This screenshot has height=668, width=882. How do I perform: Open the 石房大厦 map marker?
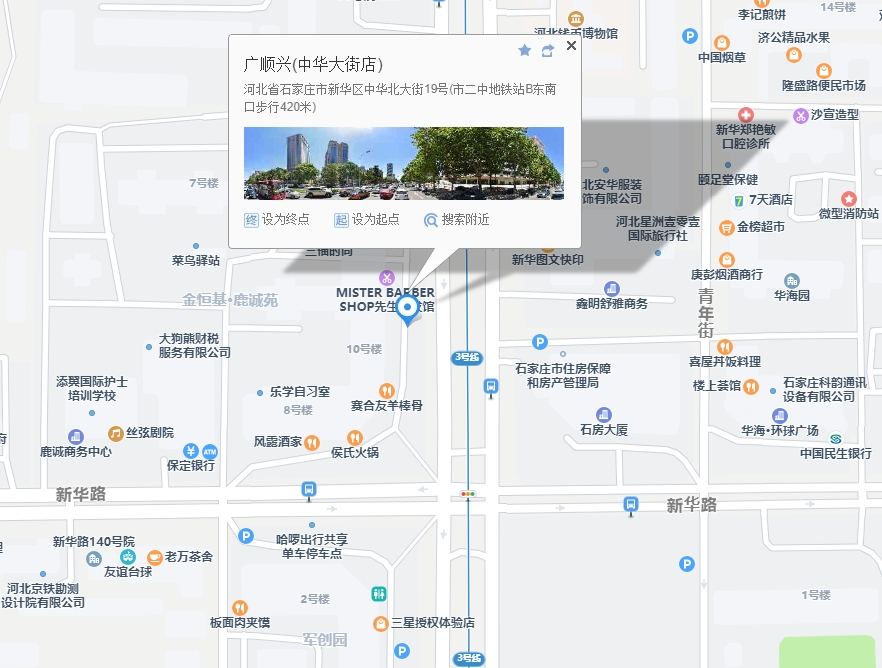point(603,414)
